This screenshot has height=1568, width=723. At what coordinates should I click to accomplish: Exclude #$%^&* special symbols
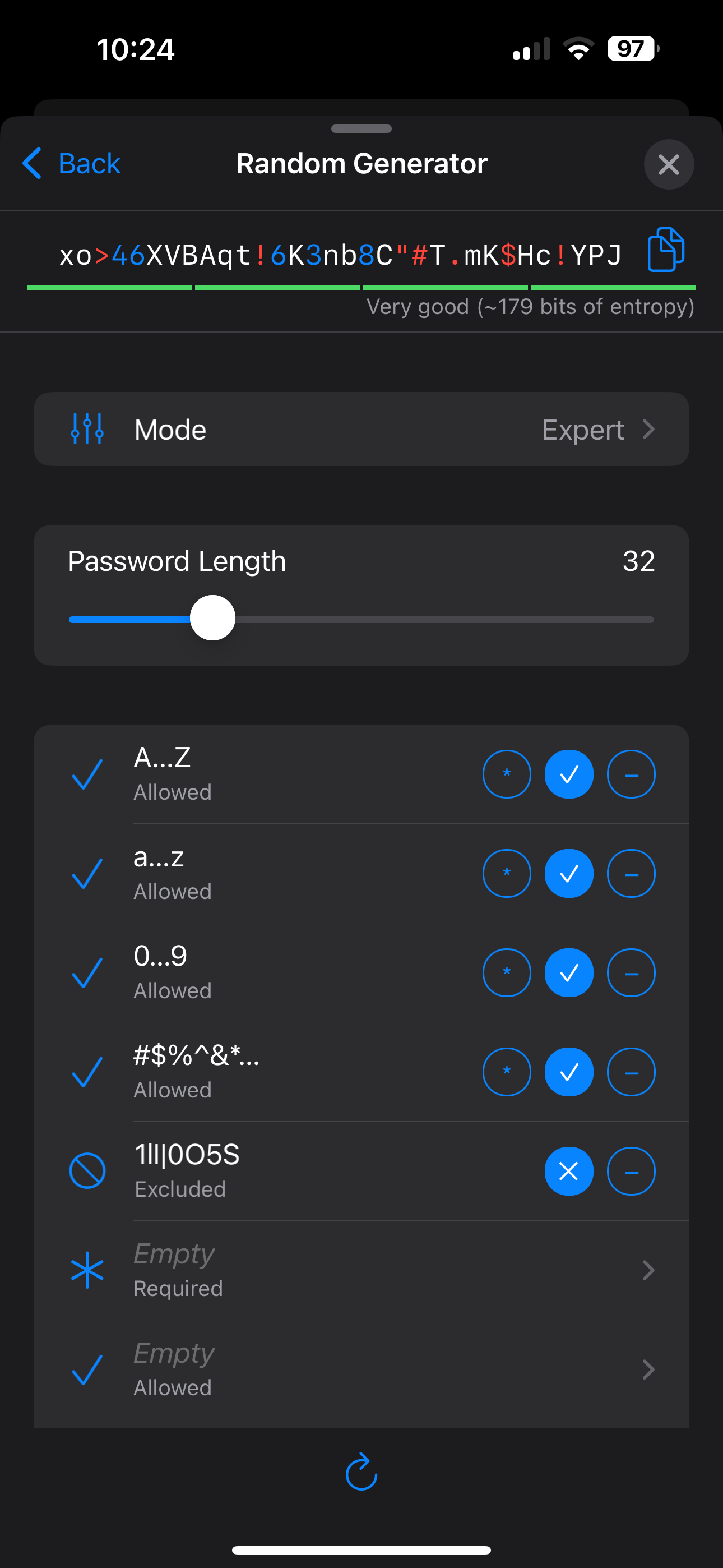point(631,1072)
